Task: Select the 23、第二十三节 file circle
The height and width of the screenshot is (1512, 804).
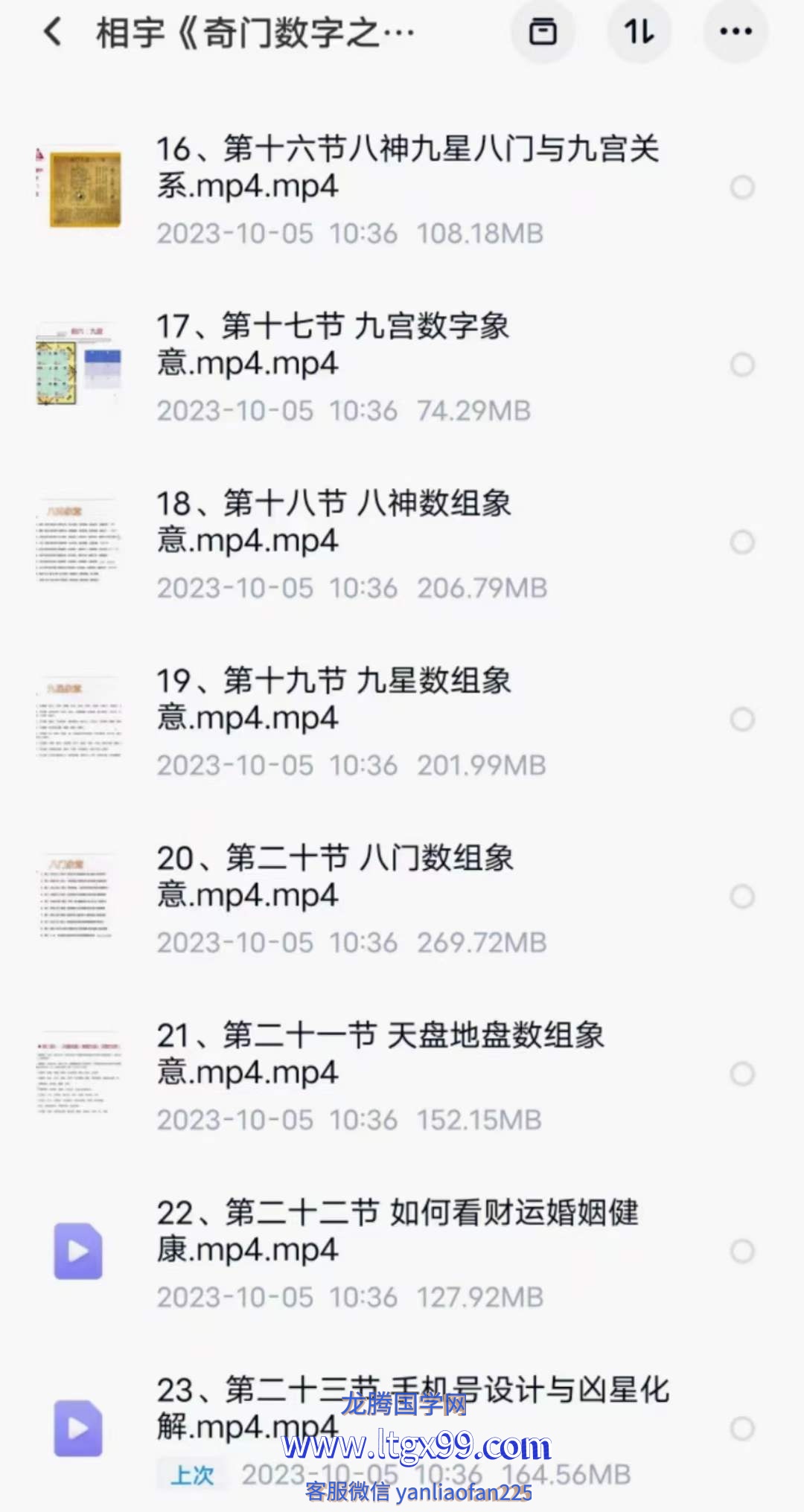Action: pos(742,1429)
